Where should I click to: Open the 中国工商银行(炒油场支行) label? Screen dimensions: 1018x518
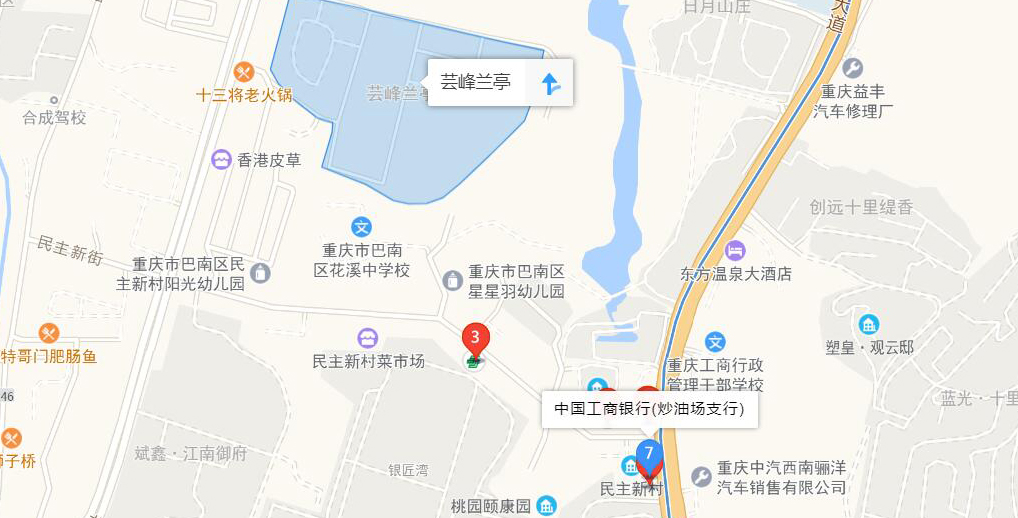click(649, 409)
